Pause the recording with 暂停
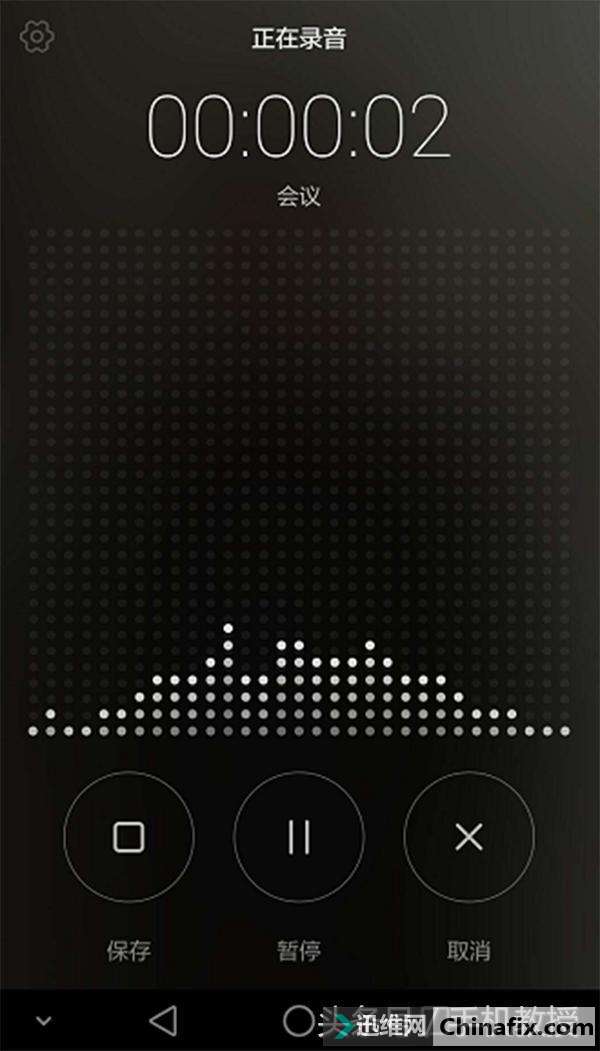Screen dimensions: 600x1051 click(299, 837)
